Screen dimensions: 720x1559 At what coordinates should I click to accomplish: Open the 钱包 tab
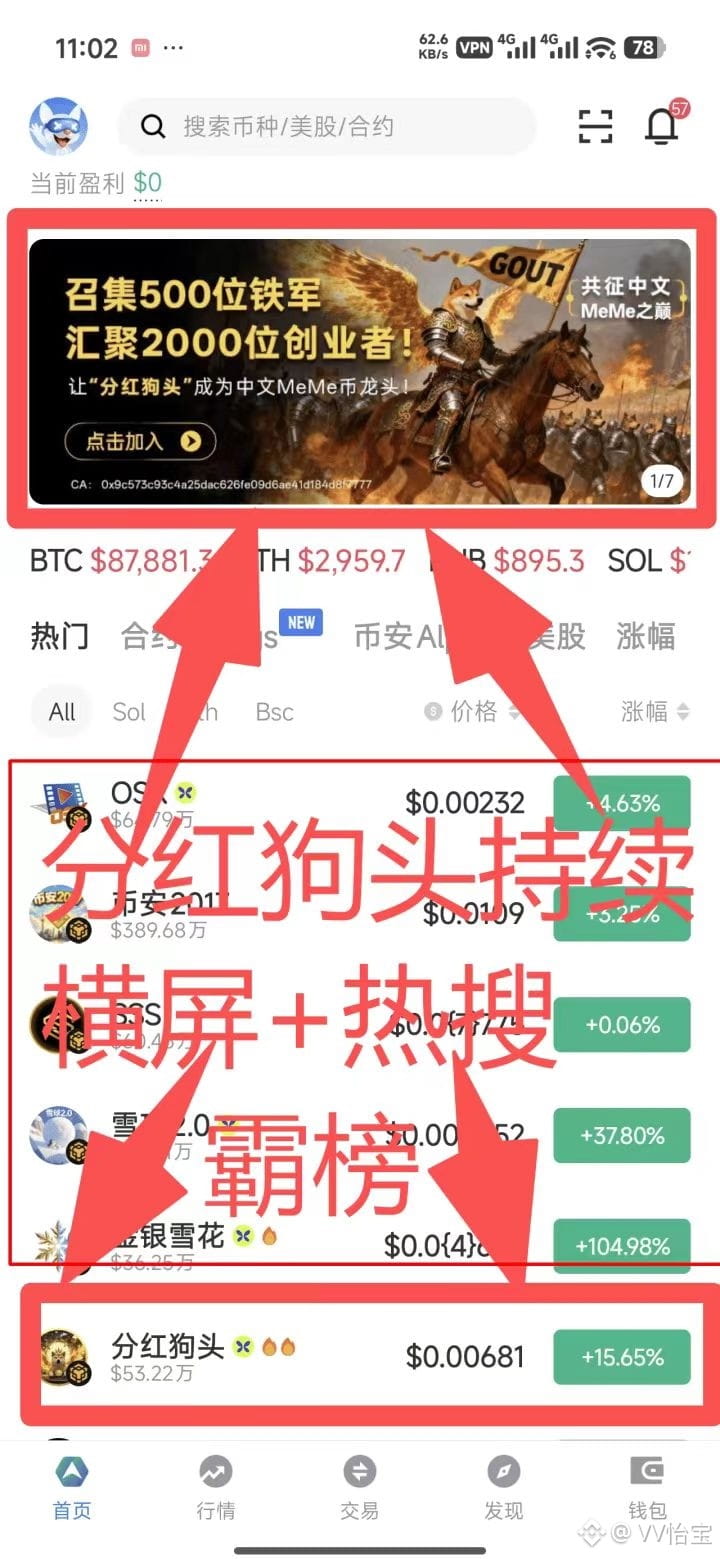[x=647, y=1488]
